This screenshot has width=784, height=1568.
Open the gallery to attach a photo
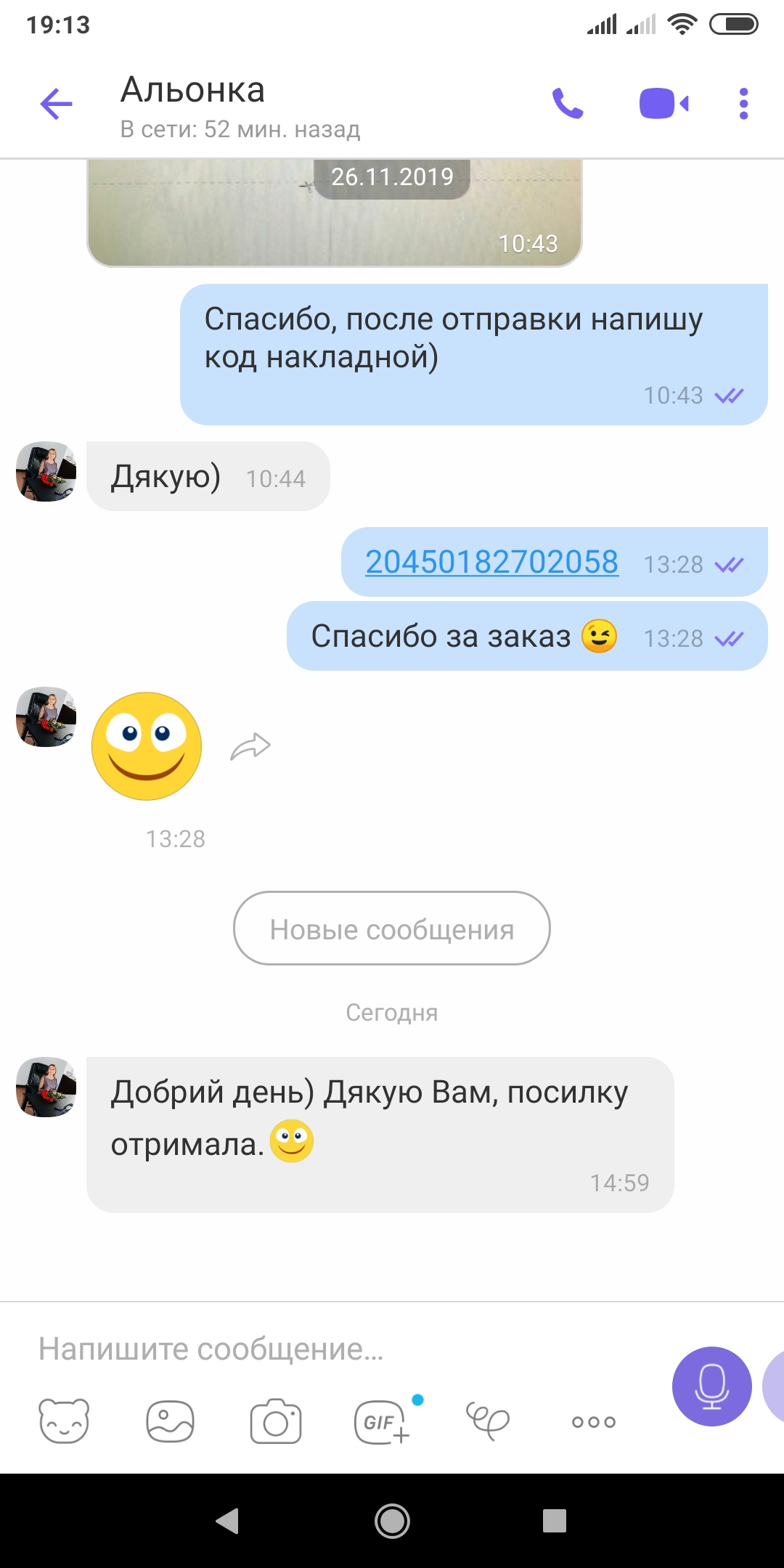tap(170, 1421)
